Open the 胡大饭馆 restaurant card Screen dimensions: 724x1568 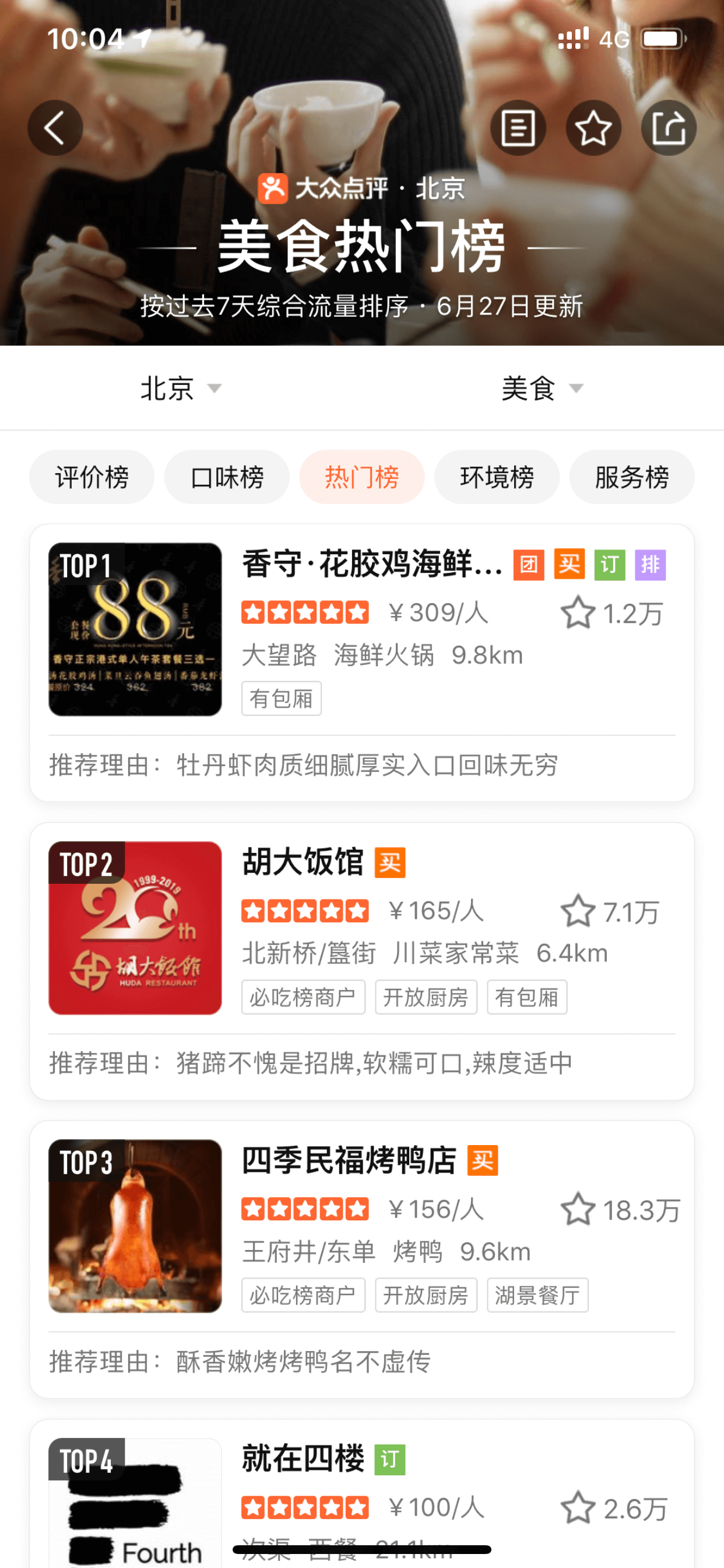click(362, 961)
